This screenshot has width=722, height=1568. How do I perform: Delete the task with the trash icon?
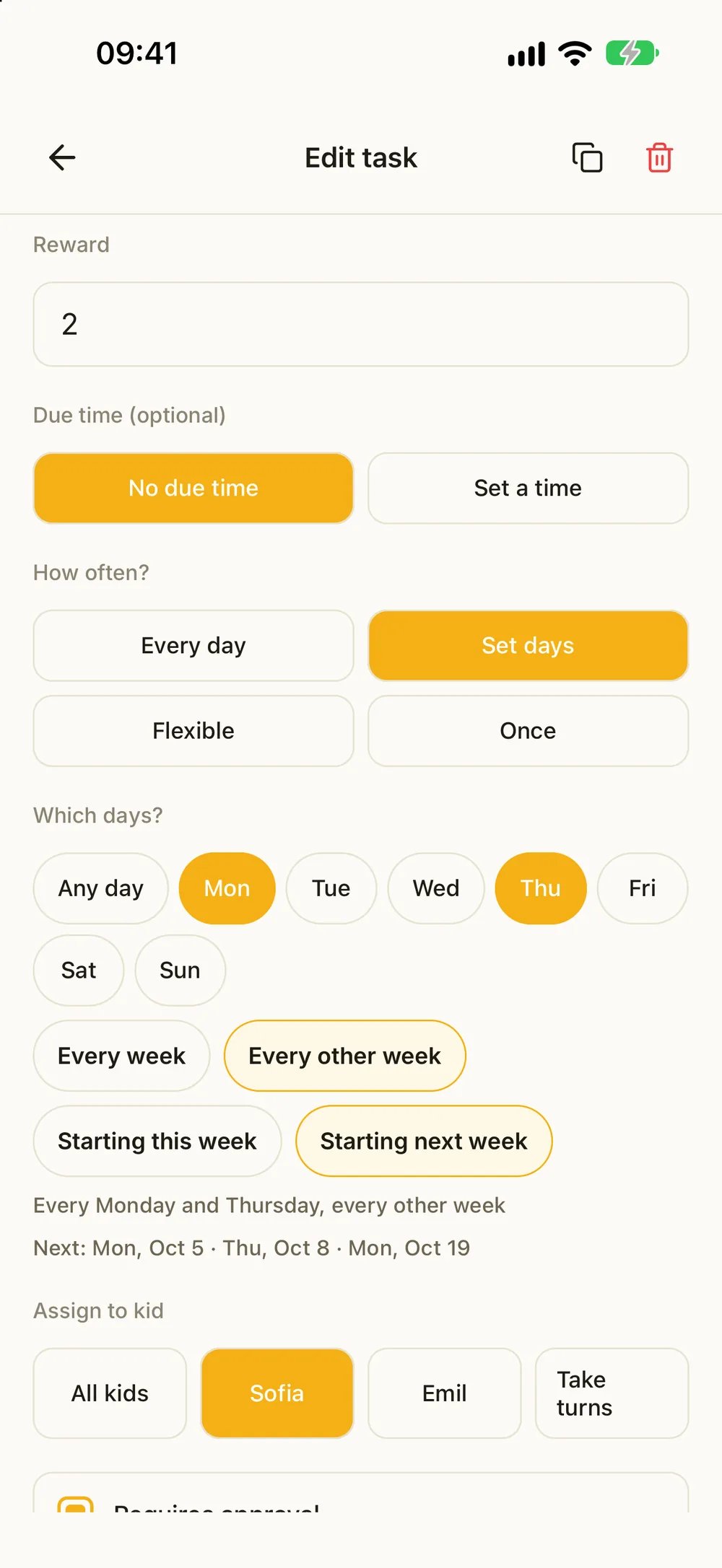659,157
